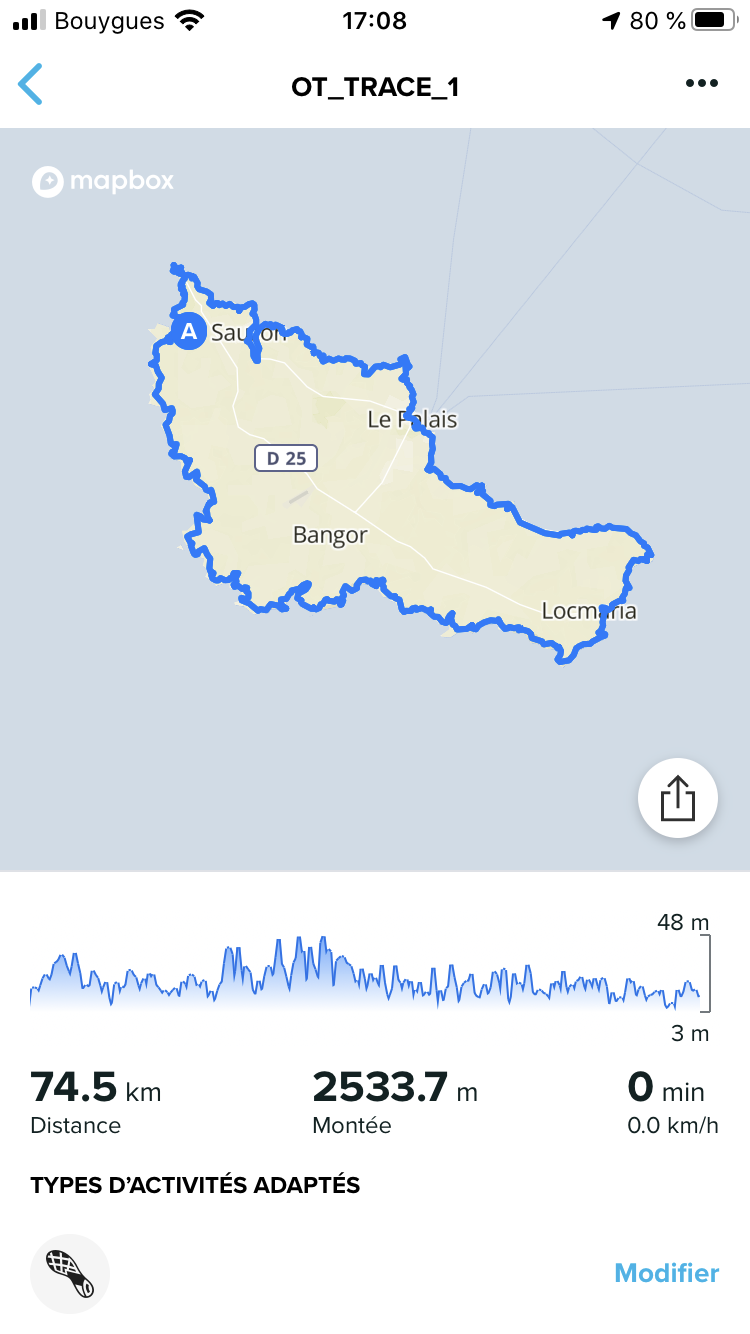Open the three-dot overflow menu
The image size is (750, 1334).
pos(702,84)
